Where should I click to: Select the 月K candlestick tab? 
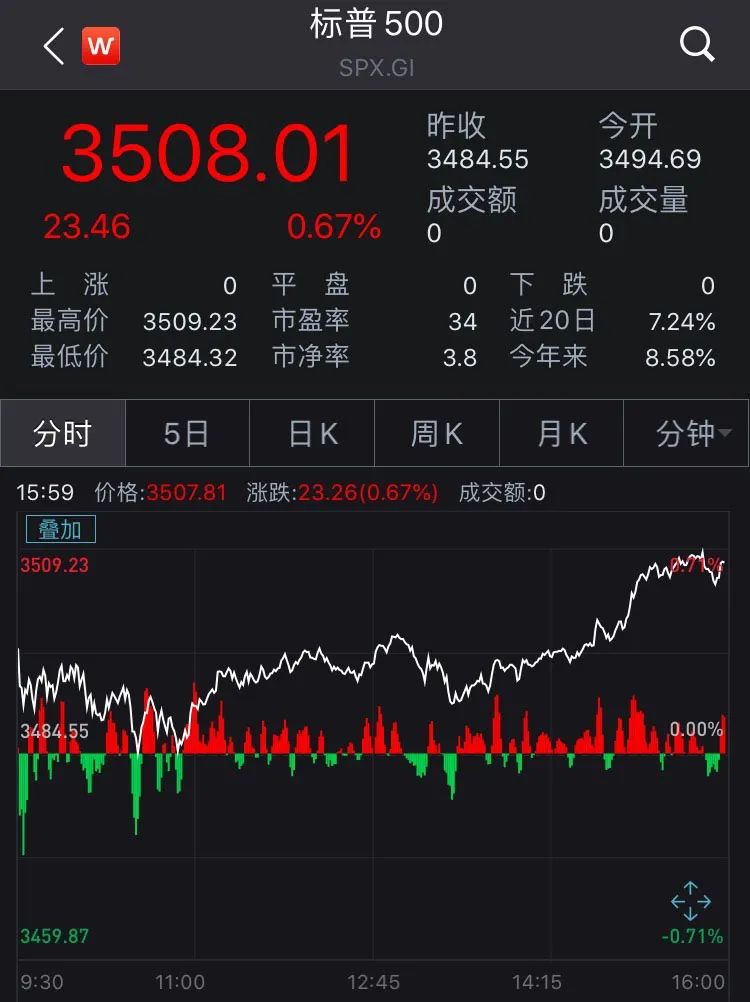click(x=561, y=433)
